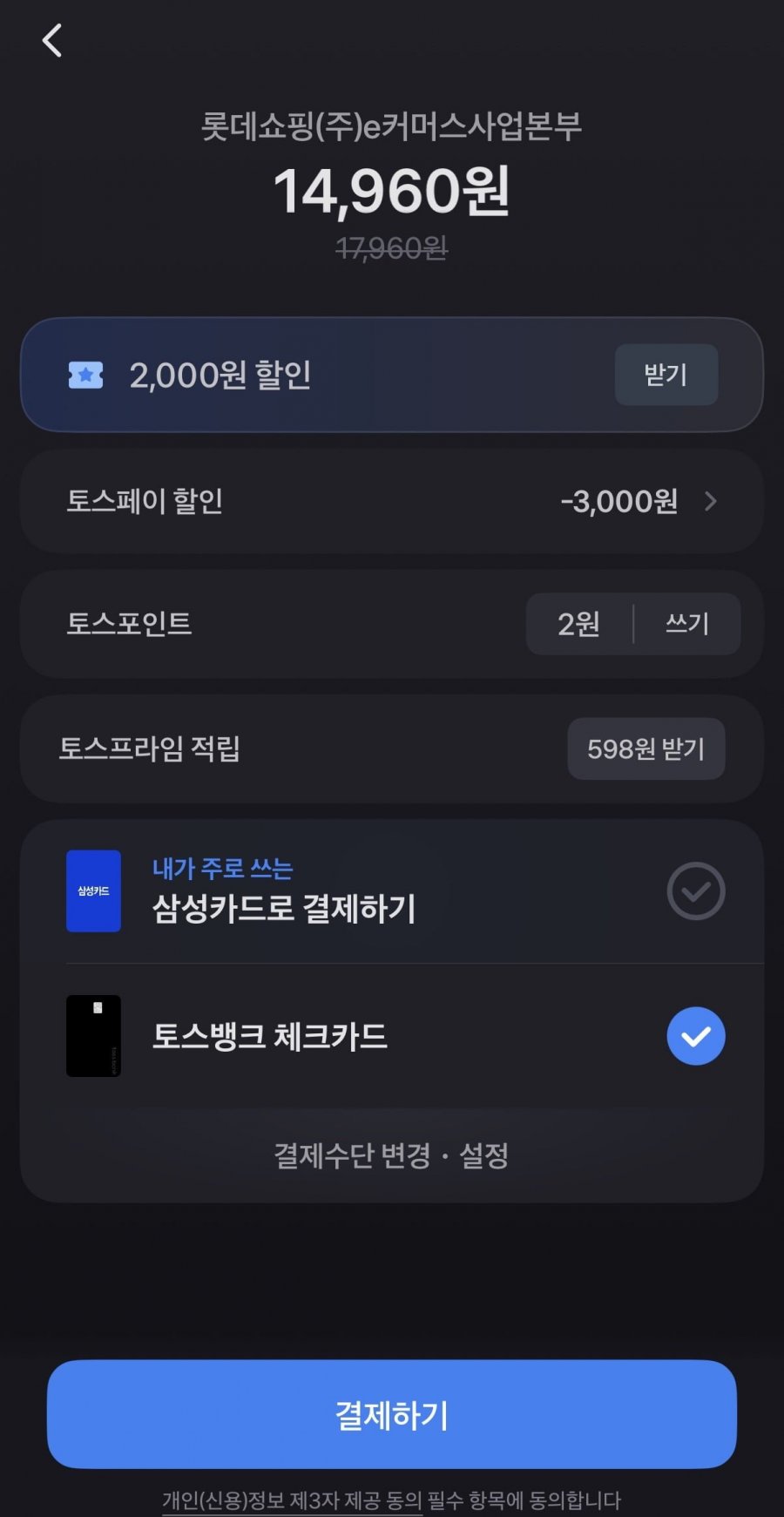Tap the blue 결제하기 button
This screenshot has height=1517, width=784.
[392, 1414]
